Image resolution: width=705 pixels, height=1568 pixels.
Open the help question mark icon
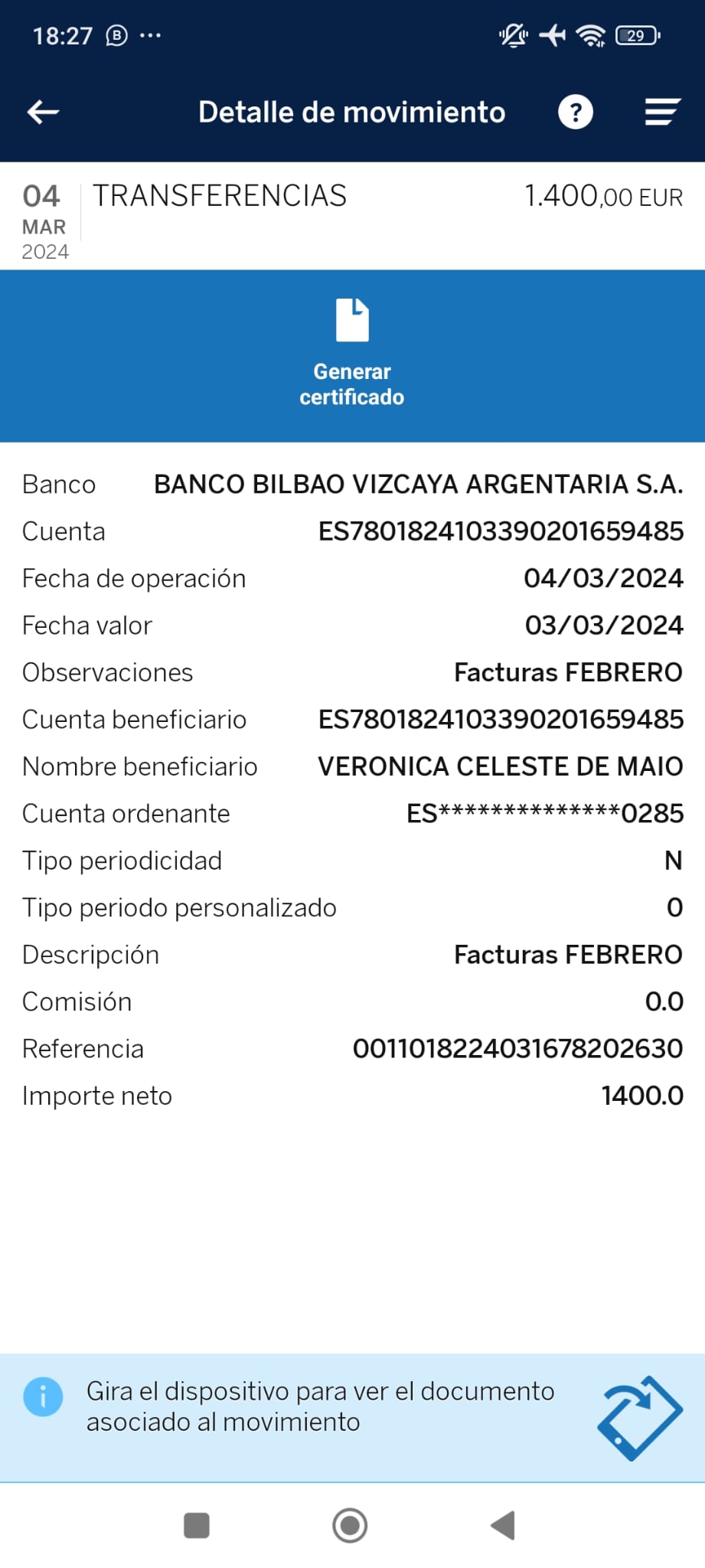(576, 113)
